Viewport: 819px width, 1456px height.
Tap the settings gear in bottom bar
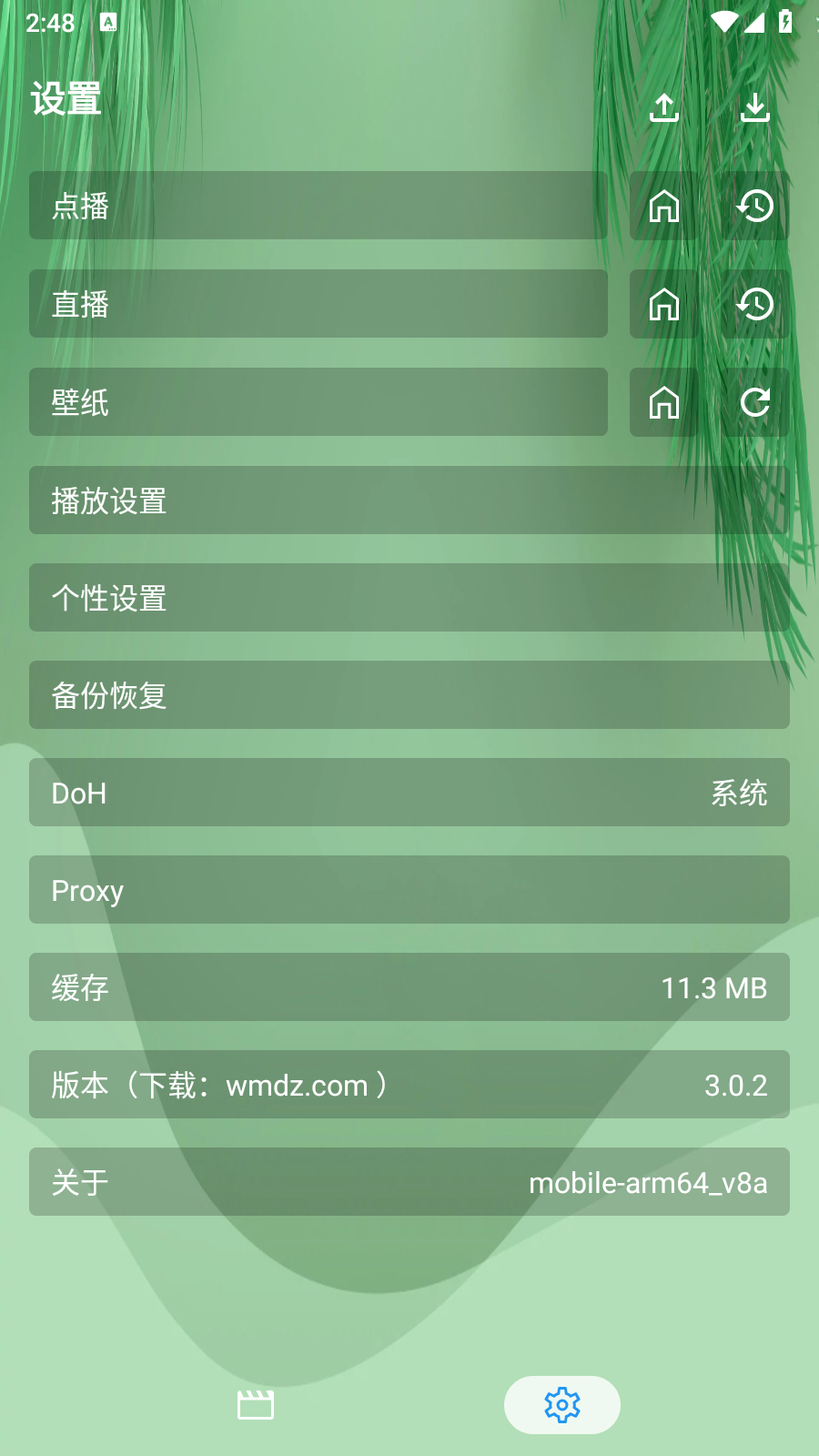[561, 1404]
